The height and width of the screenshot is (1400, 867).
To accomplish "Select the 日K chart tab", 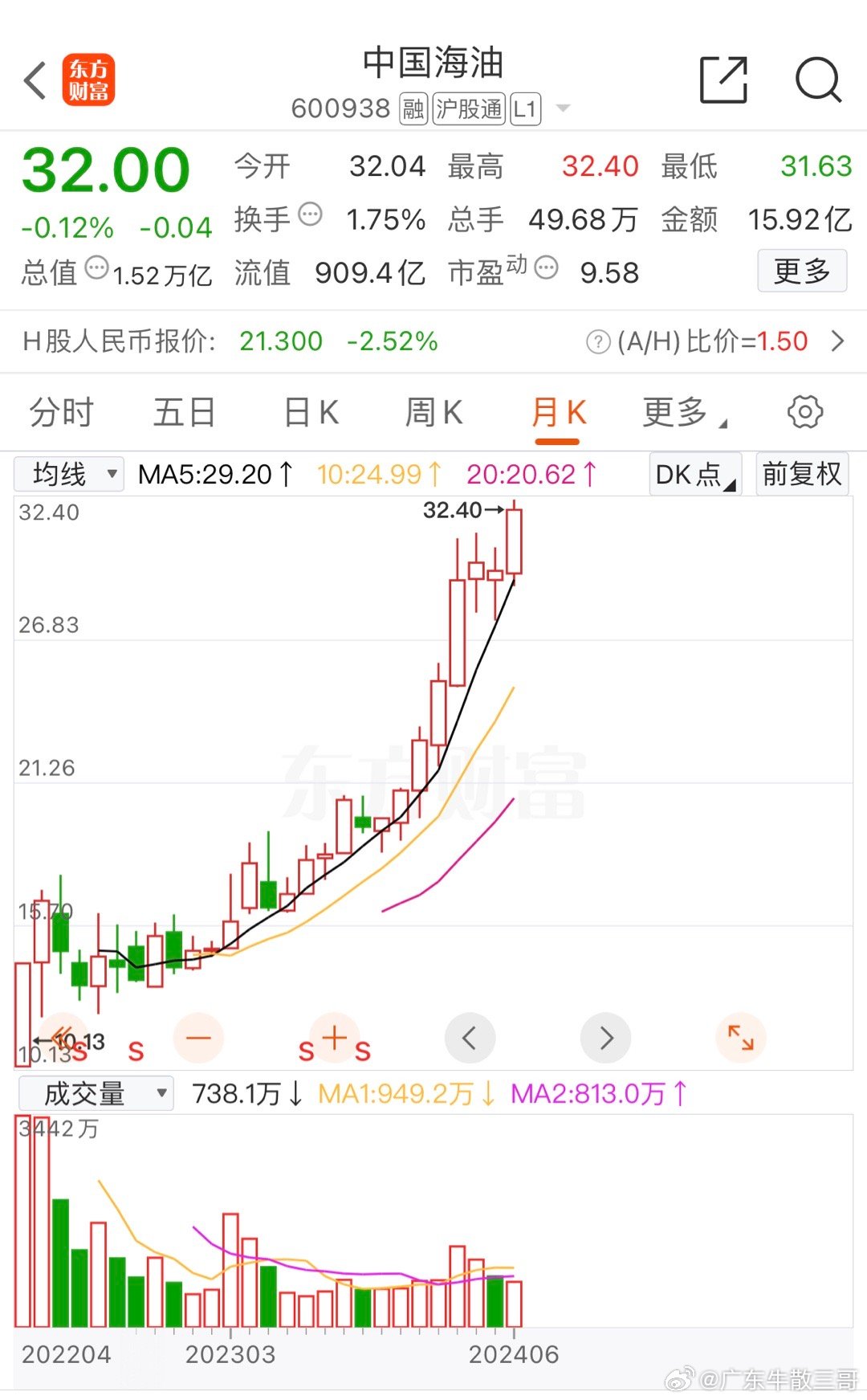I will point(311,413).
